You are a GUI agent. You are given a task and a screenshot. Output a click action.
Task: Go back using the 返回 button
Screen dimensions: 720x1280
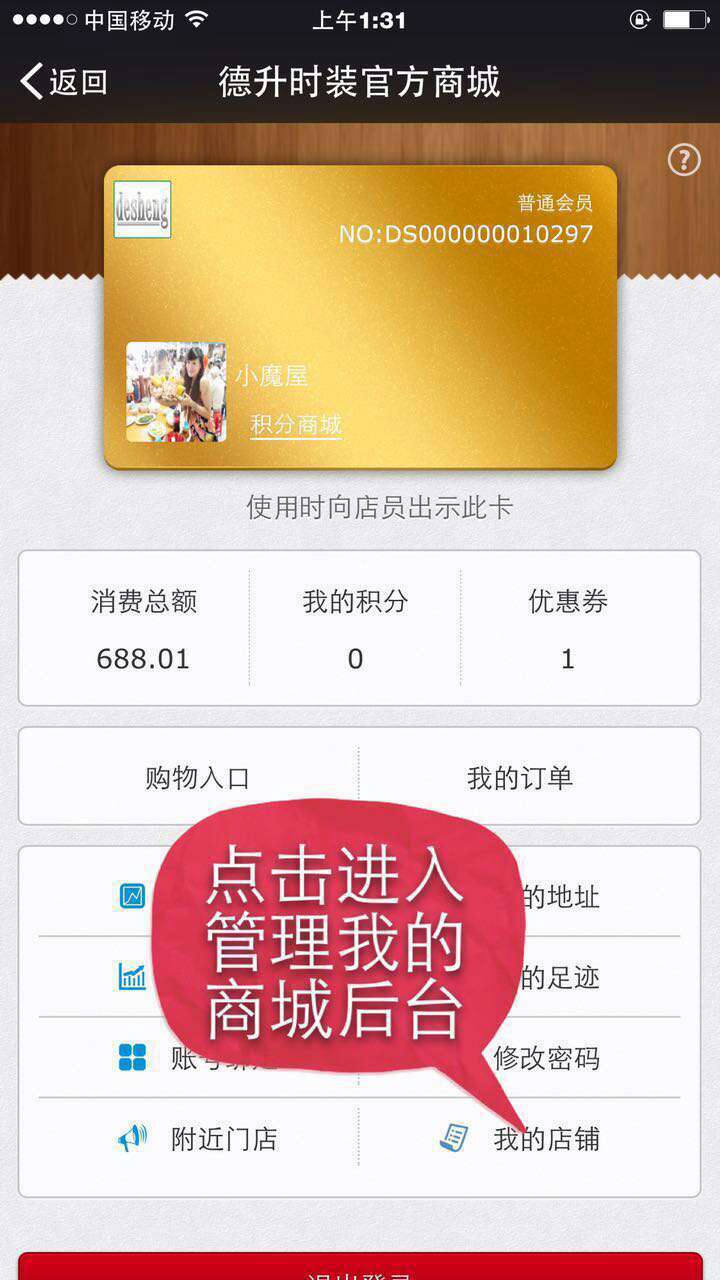(x=64, y=82)
